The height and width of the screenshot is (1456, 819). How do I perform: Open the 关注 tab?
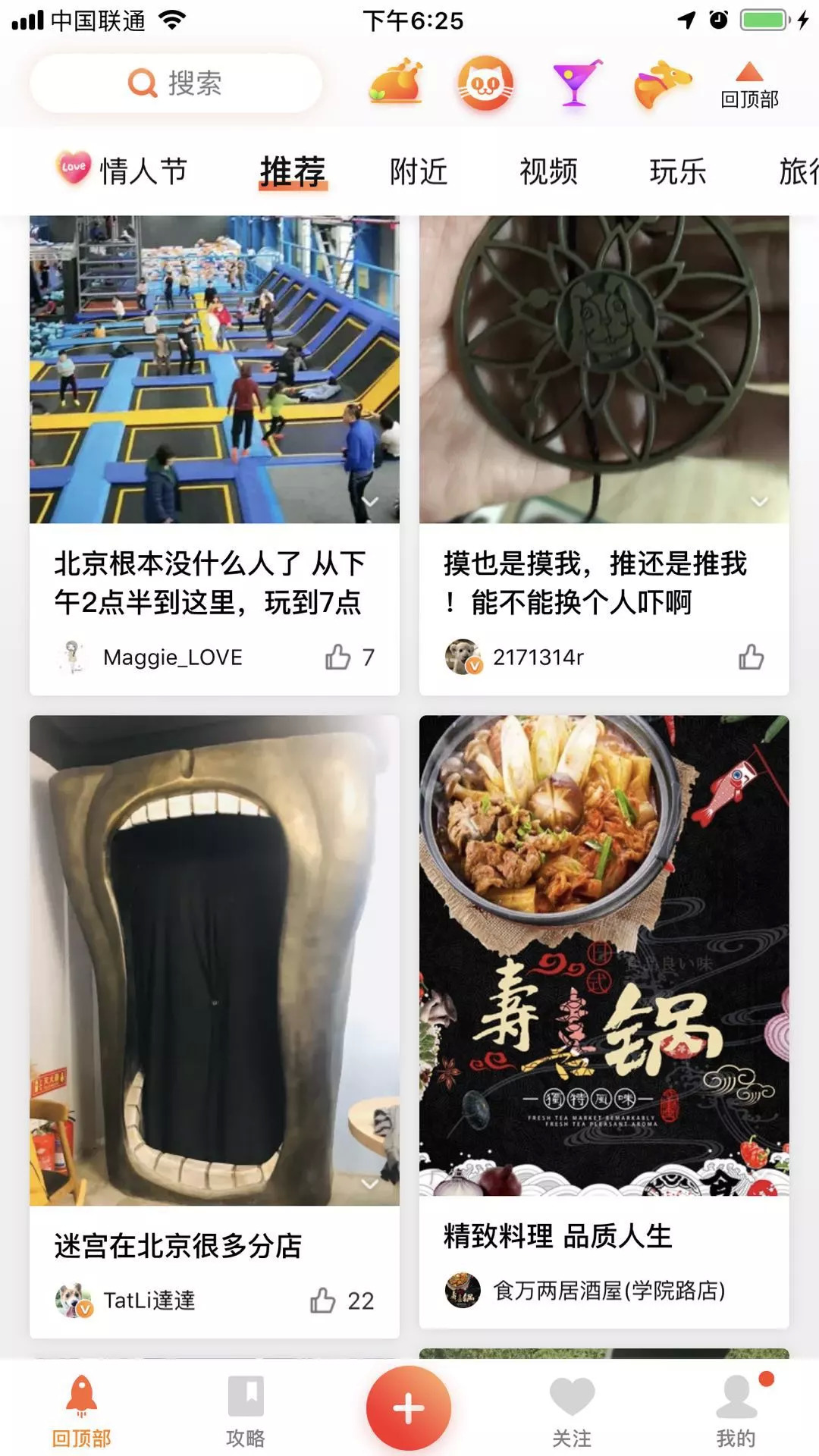(x=572, y=1409)
